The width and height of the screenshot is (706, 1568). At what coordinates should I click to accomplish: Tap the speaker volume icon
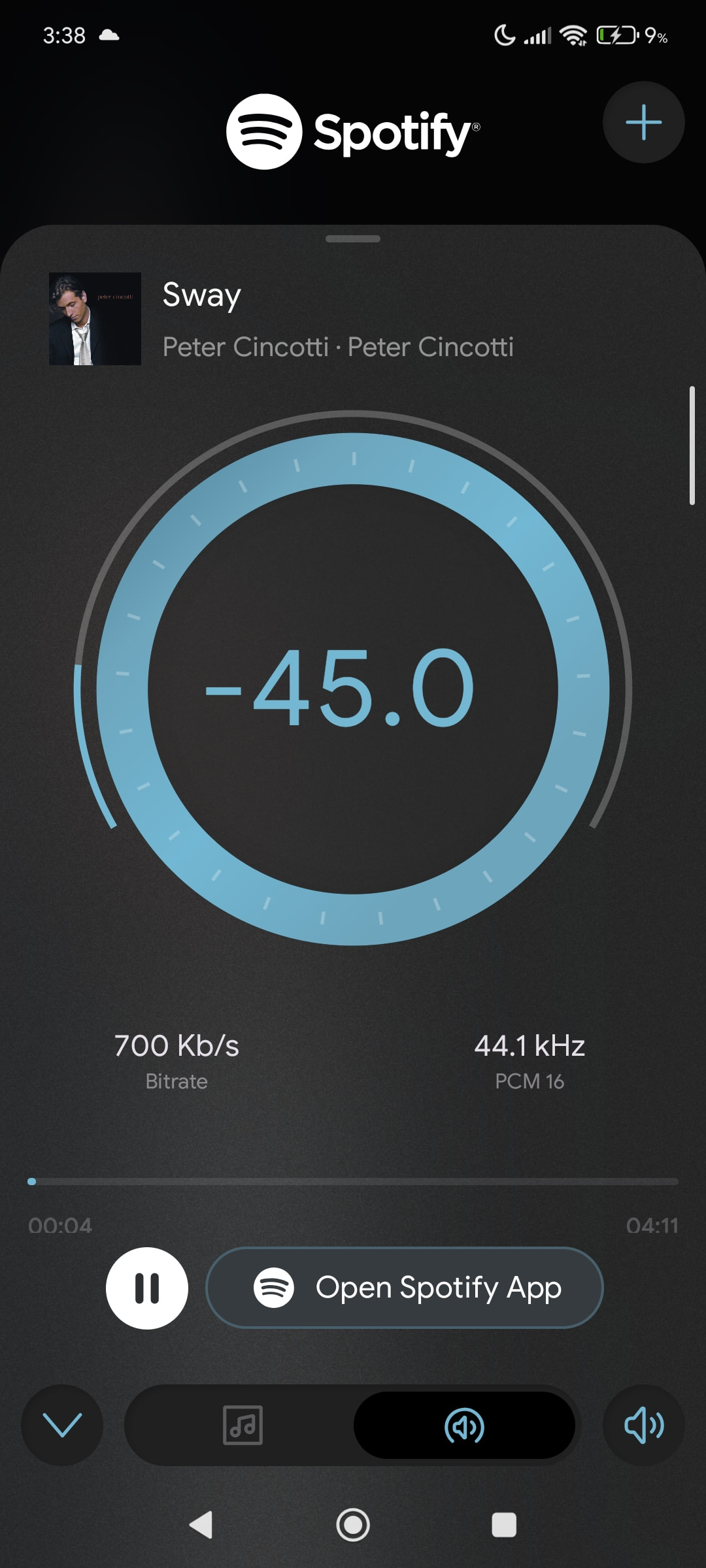pos(643,1425)
